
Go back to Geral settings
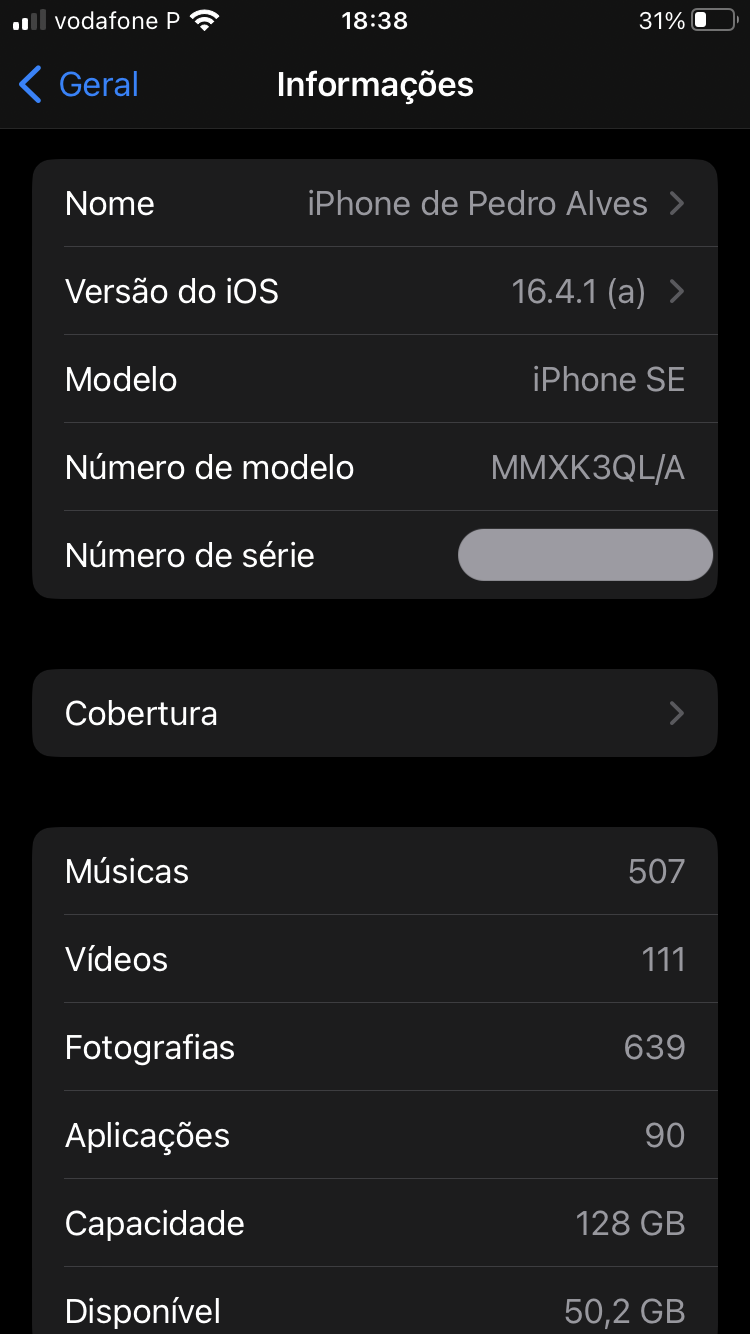pyautogui.click(x=80, y=85)
